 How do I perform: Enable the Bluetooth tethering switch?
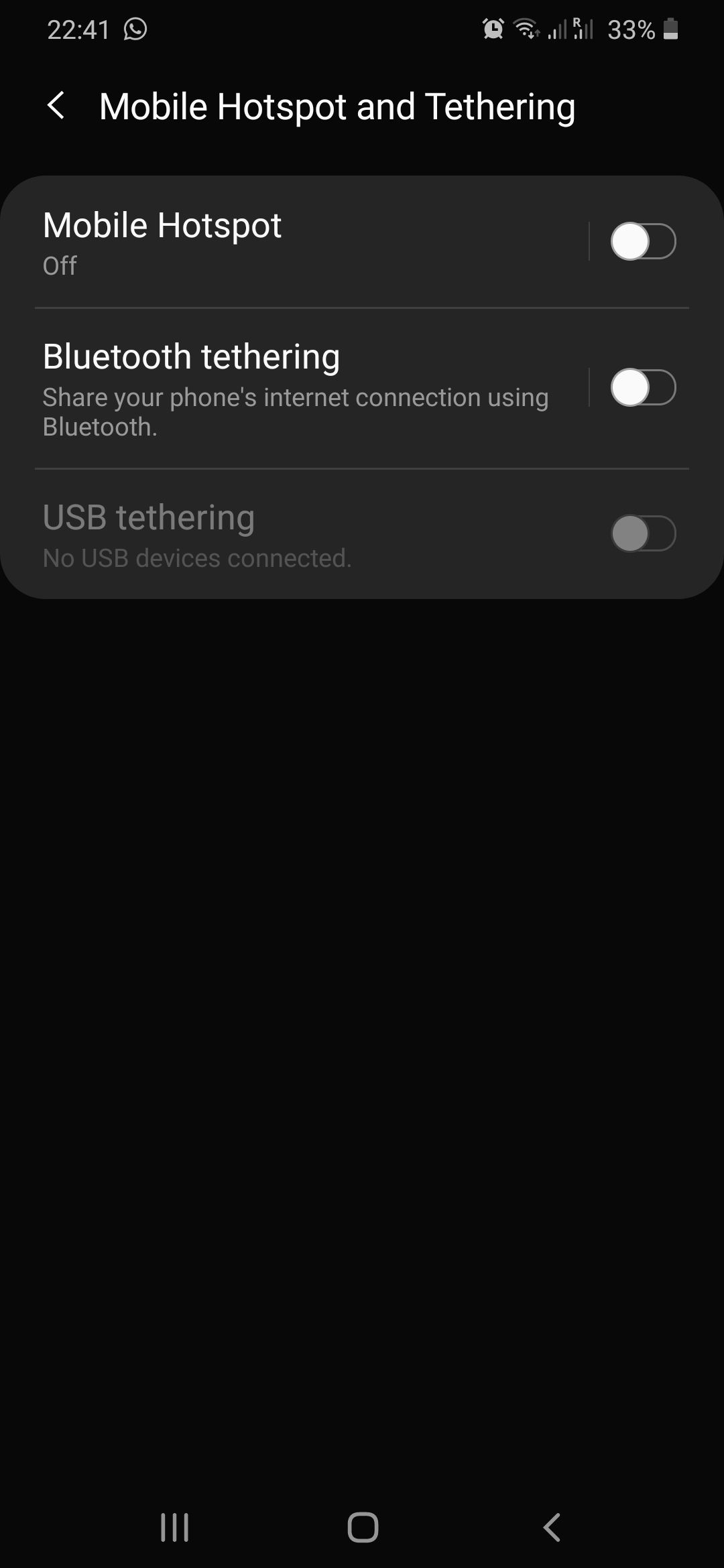tap(642, 387)
